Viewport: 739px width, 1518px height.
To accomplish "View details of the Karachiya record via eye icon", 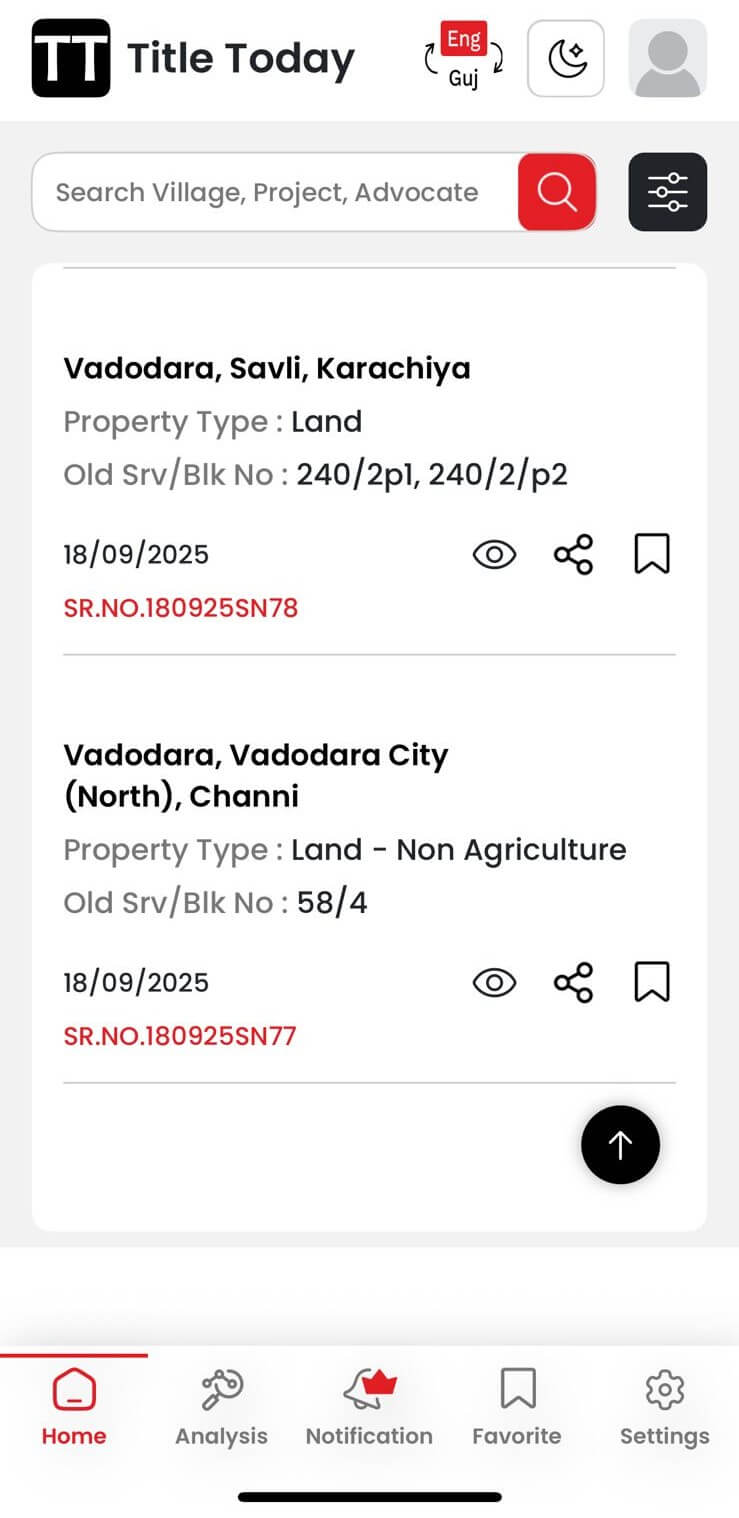I will click(x=494, y=554).
